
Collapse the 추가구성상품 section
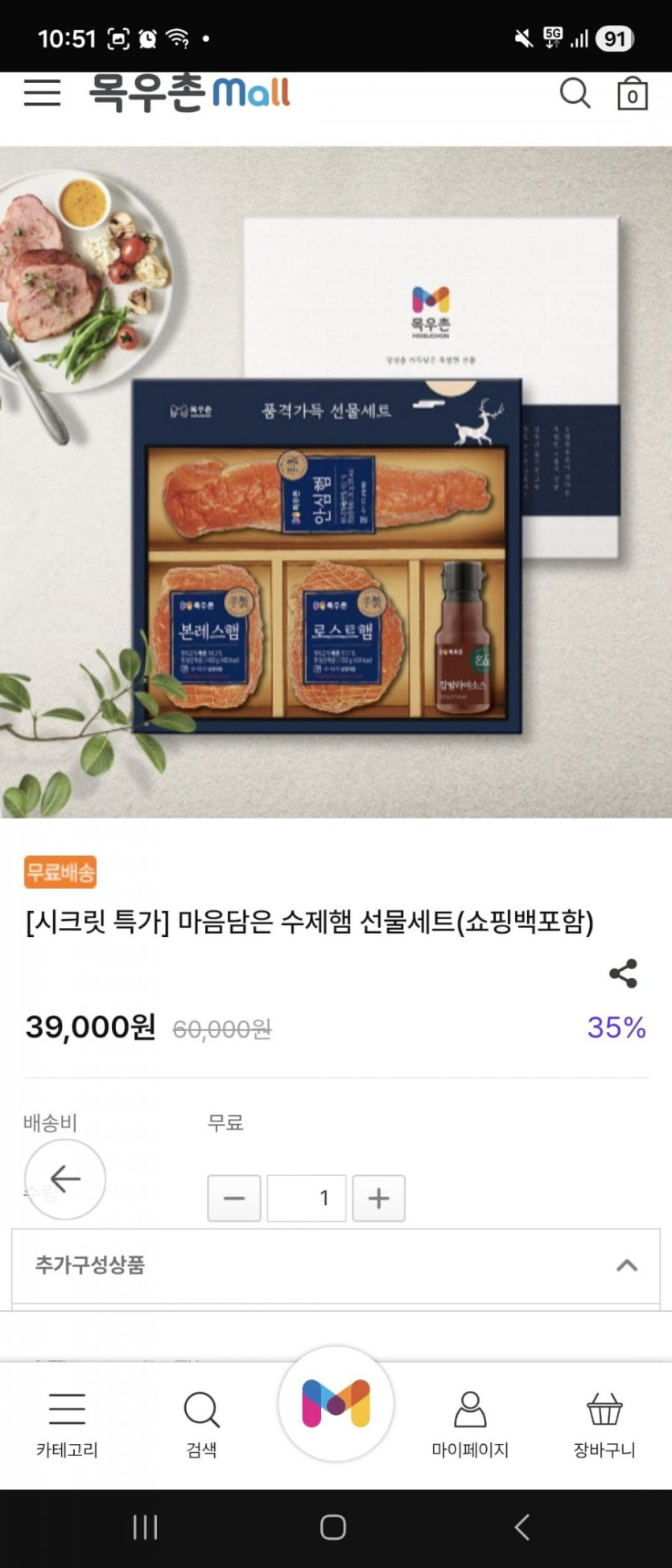coord(626,1265)
